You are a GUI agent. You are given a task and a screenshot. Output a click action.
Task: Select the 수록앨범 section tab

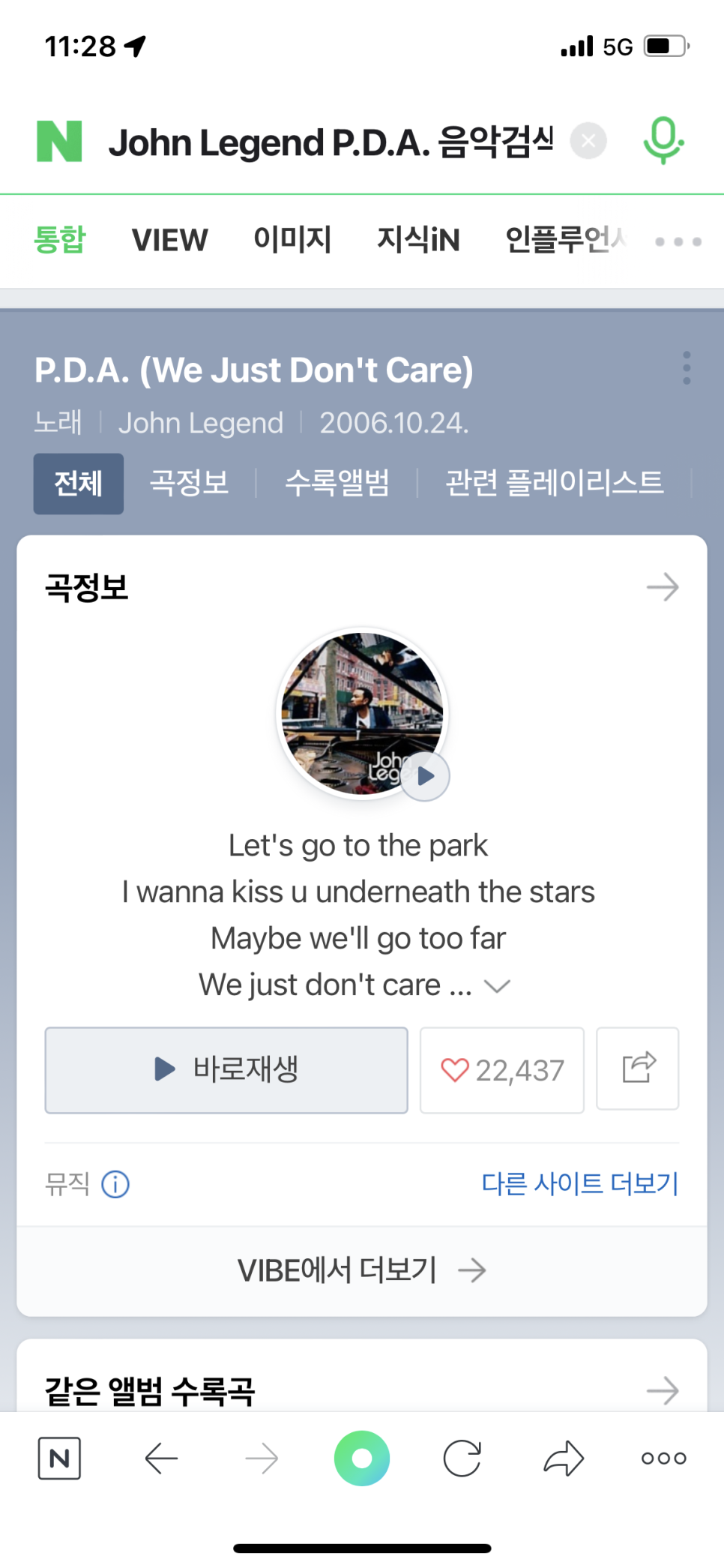(337, 483)
